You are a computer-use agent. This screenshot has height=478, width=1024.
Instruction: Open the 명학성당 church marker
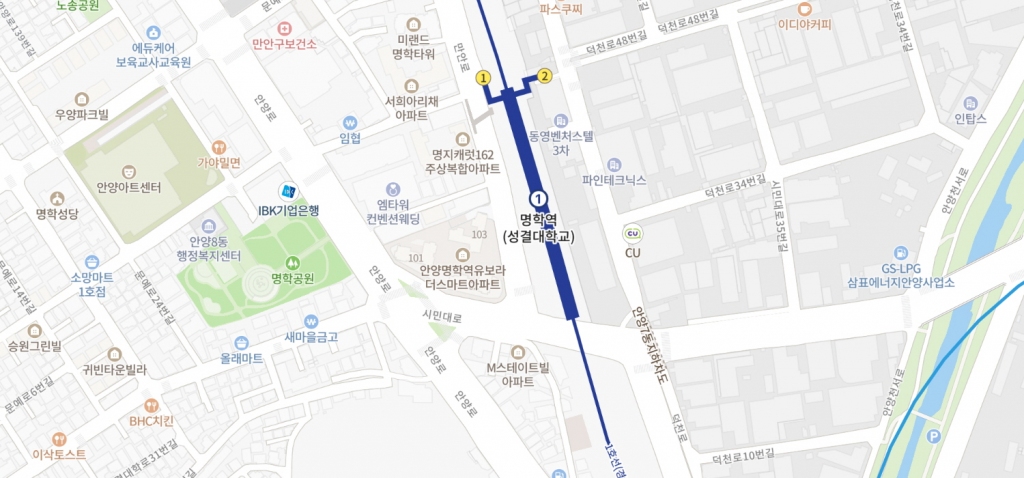(x=56, y=197)
